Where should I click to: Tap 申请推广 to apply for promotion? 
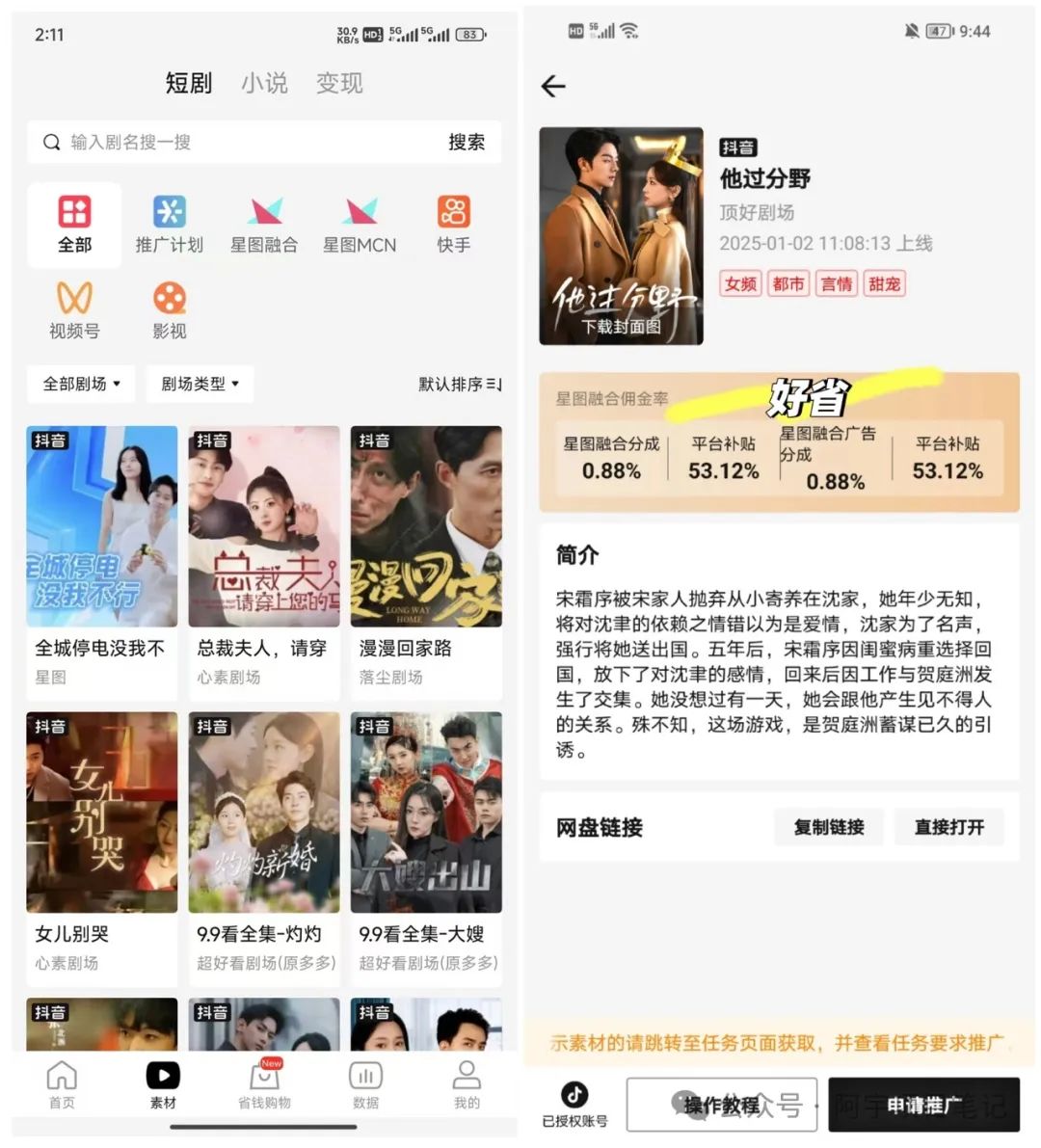point(923,1105)
